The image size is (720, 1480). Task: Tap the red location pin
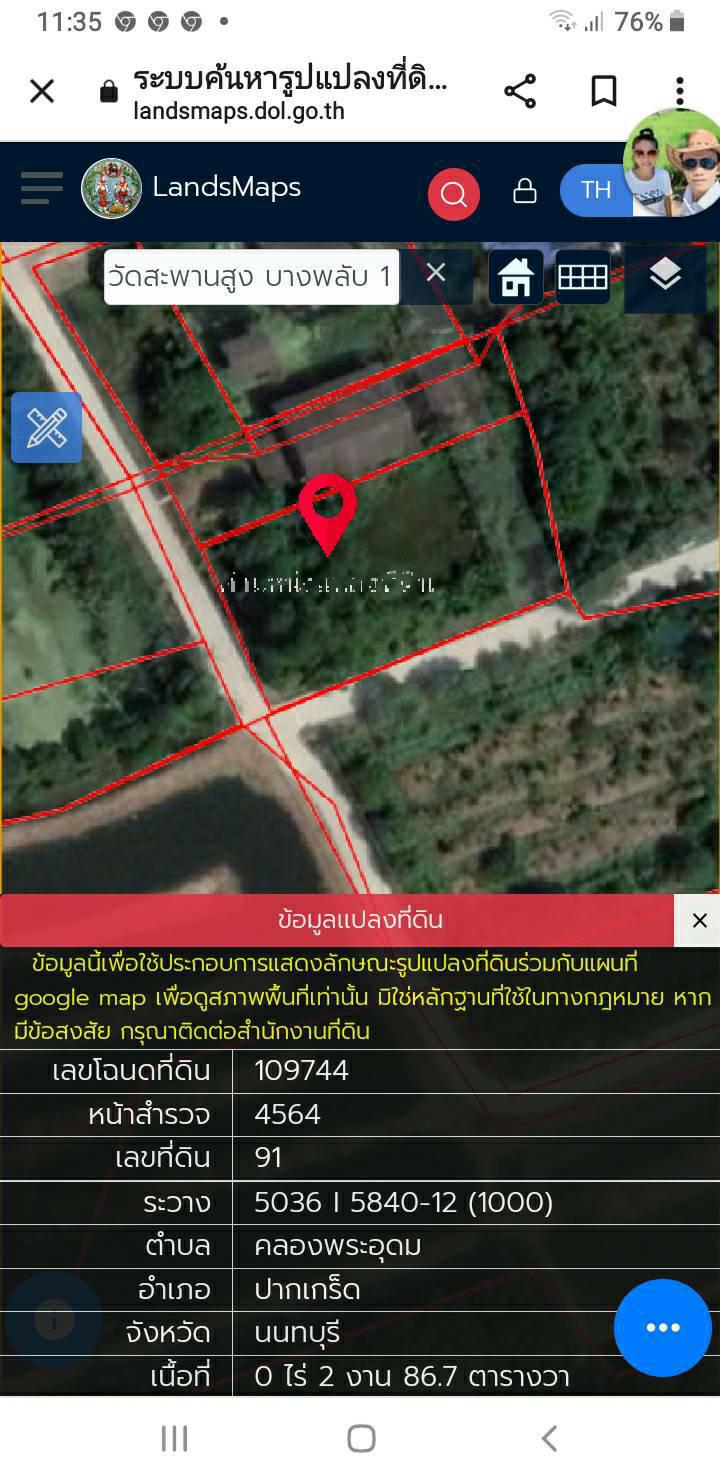pyautogui.click(x=327, y=513)
